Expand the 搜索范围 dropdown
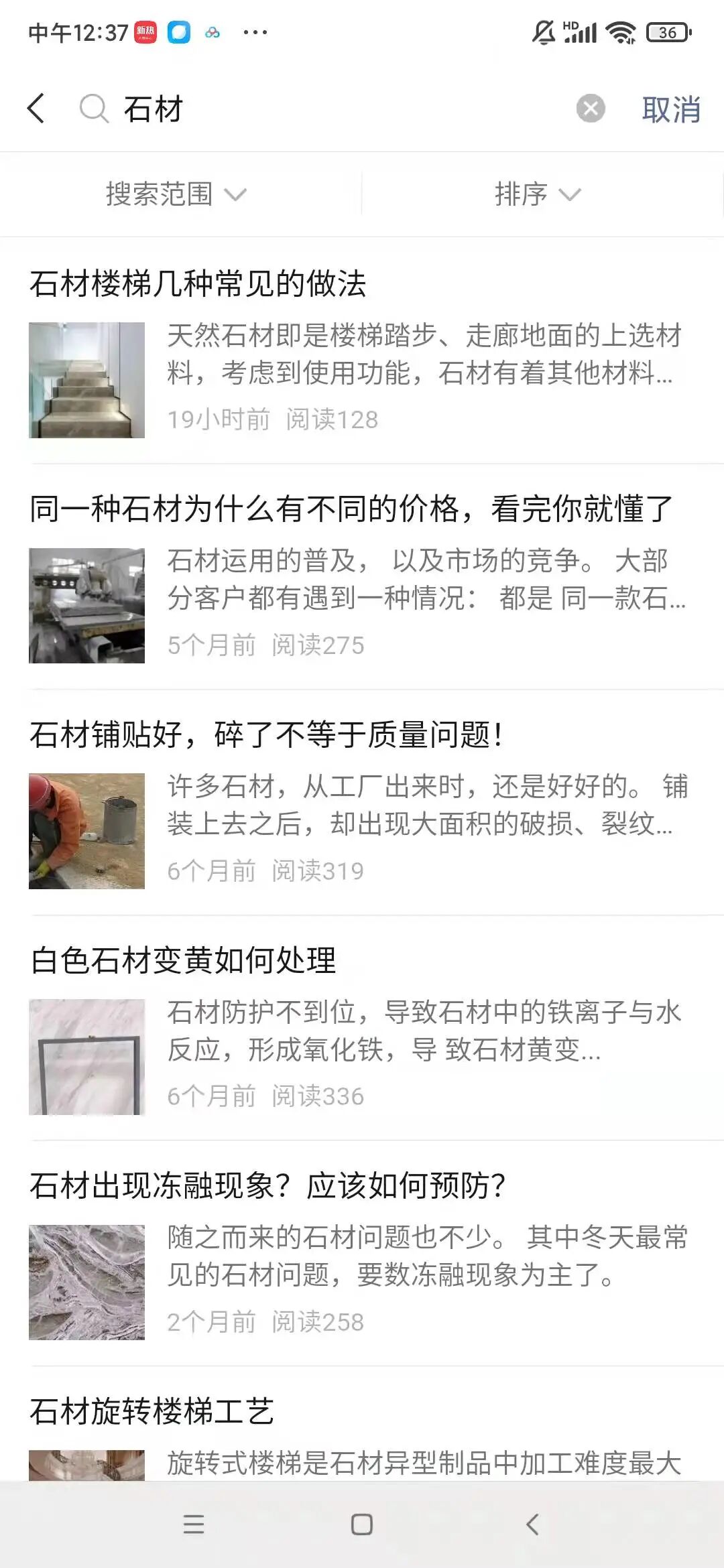Viewport: 724px width, 1568px height. tap(176, 194)
